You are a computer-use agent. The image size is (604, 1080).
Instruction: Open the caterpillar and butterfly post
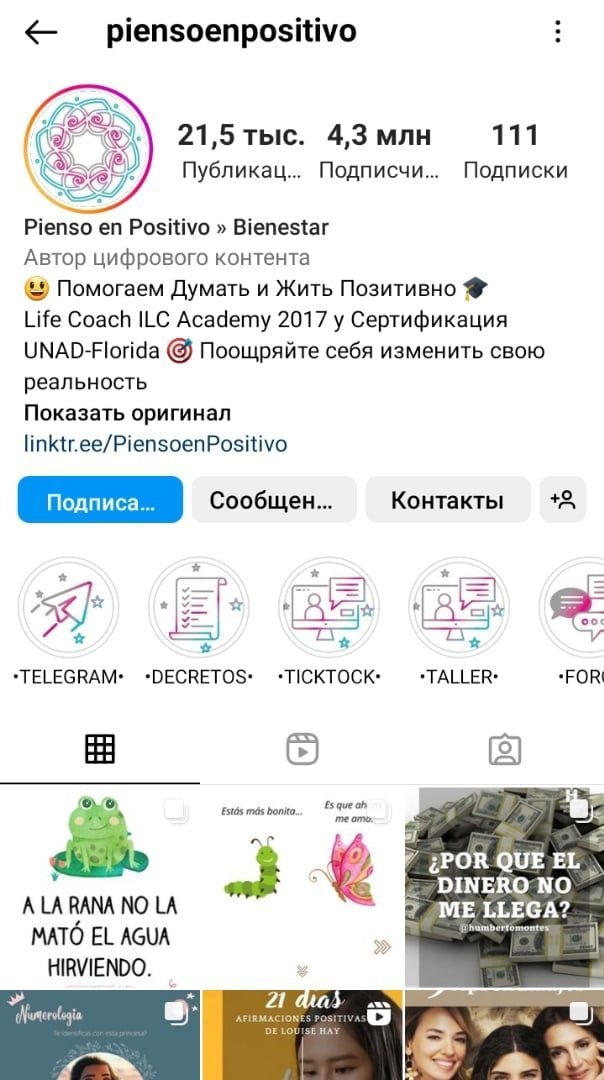click(302, 885)
